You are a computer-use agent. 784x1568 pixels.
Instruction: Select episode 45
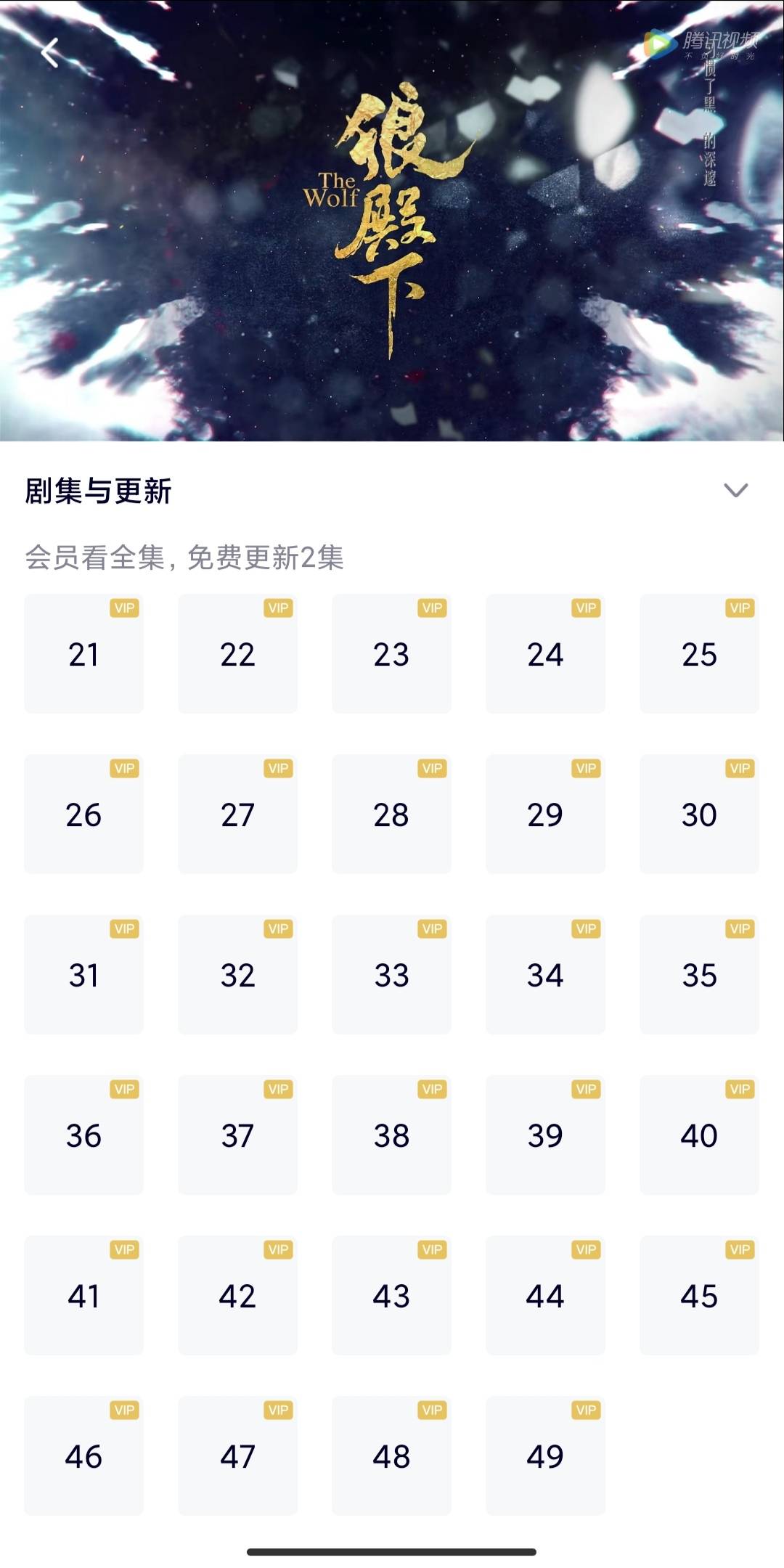click(x=699, y=1296)
